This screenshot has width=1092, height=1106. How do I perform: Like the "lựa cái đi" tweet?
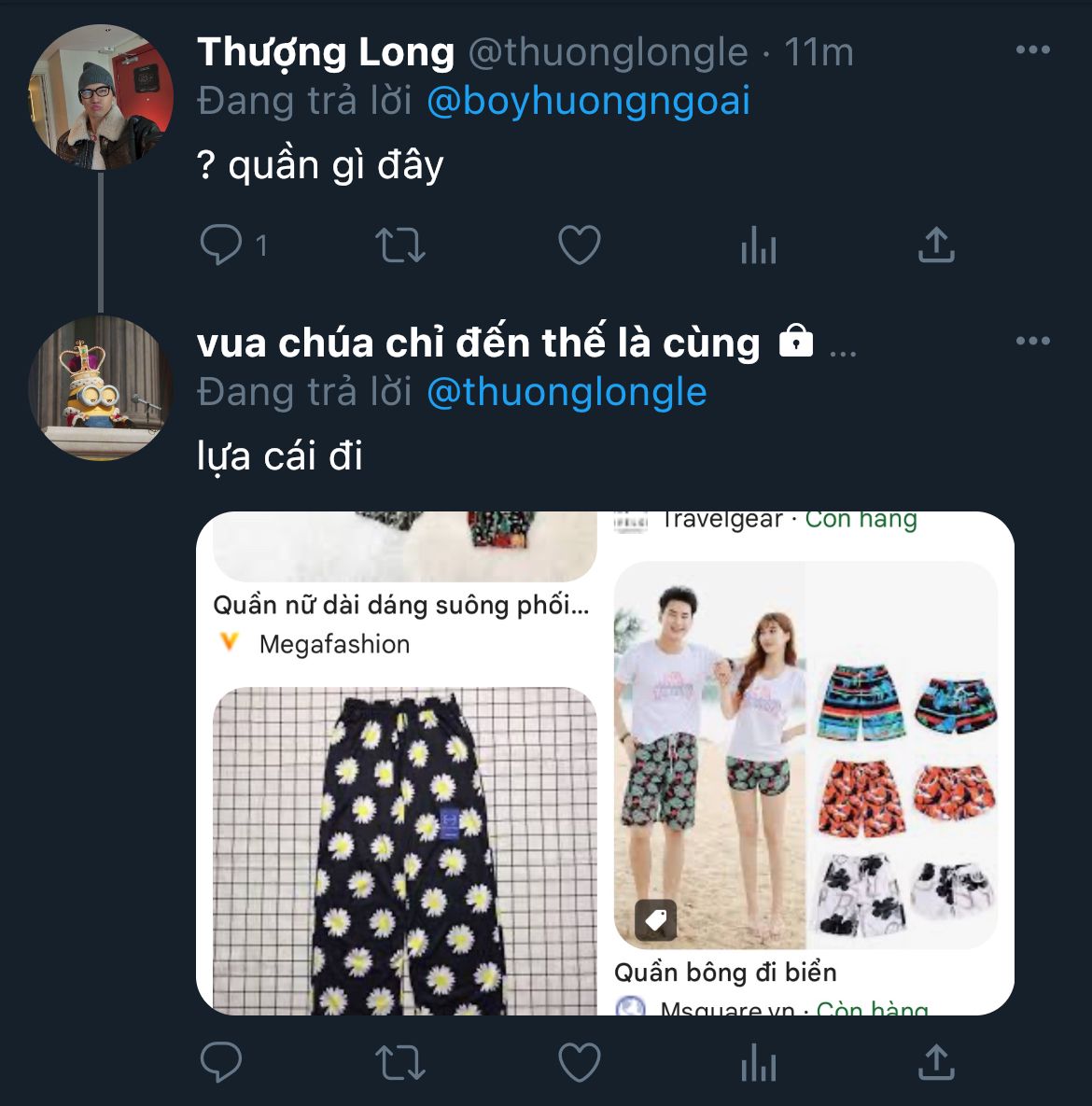(x=579, y=1062)
